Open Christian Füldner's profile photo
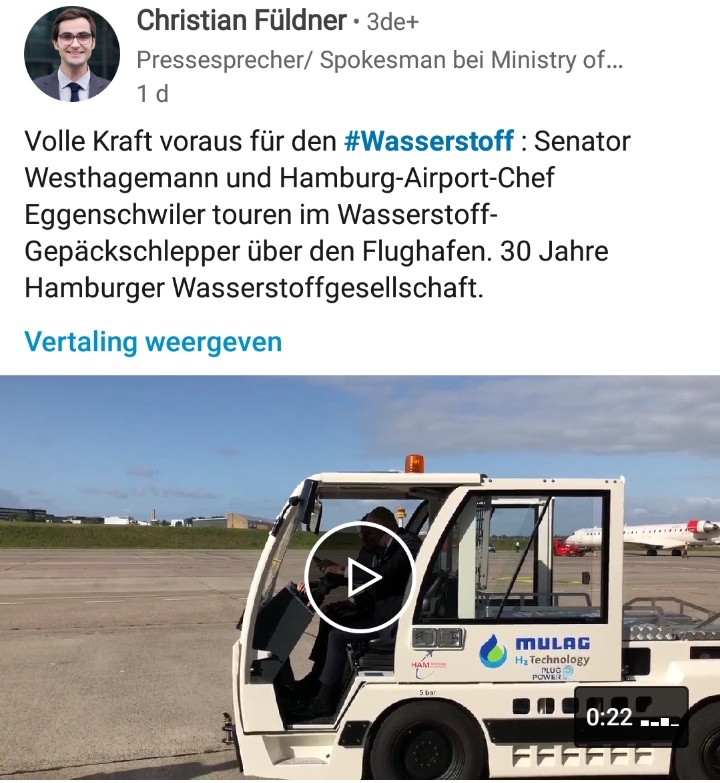 71,54
